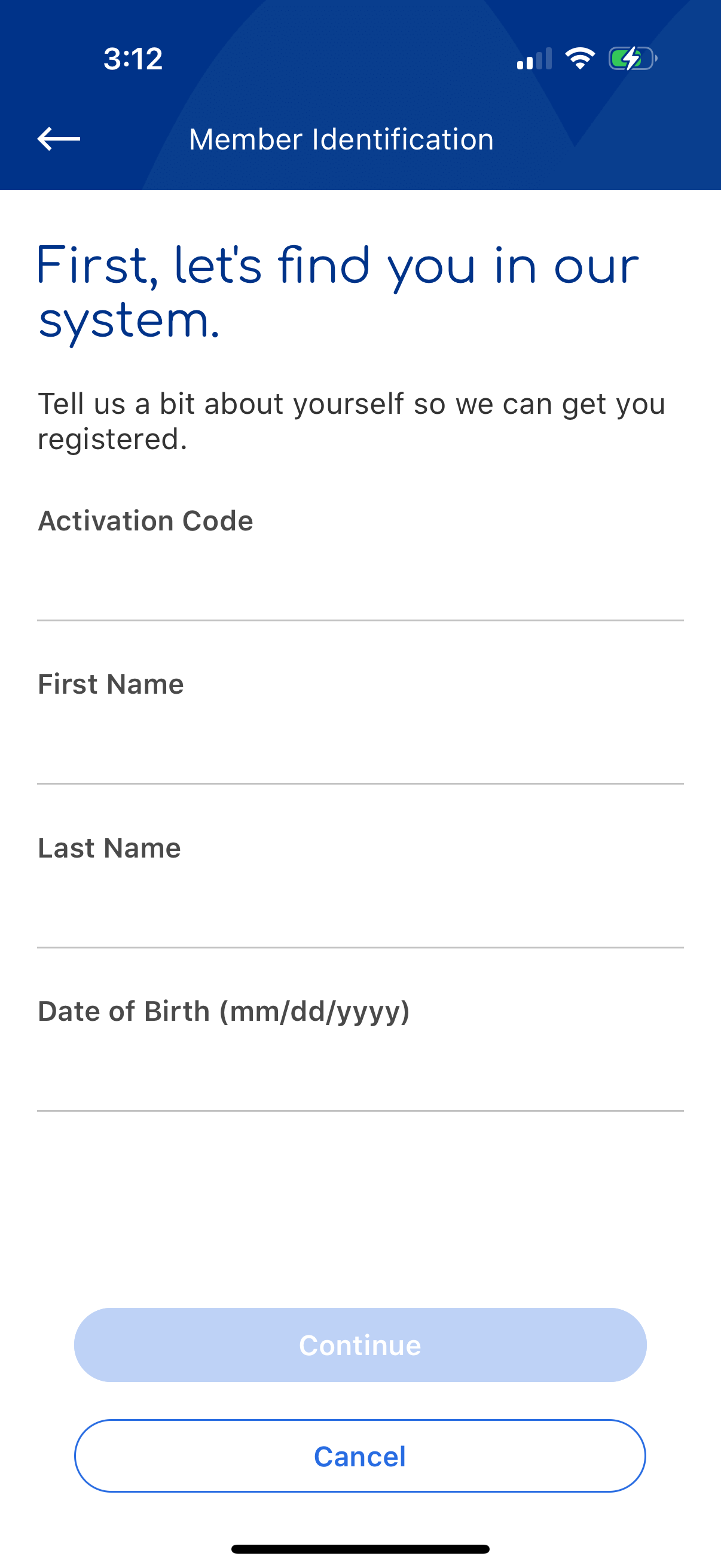Tap the battery charging indicator
Viewport: 721px width, 1568px height.
[632, 58]
